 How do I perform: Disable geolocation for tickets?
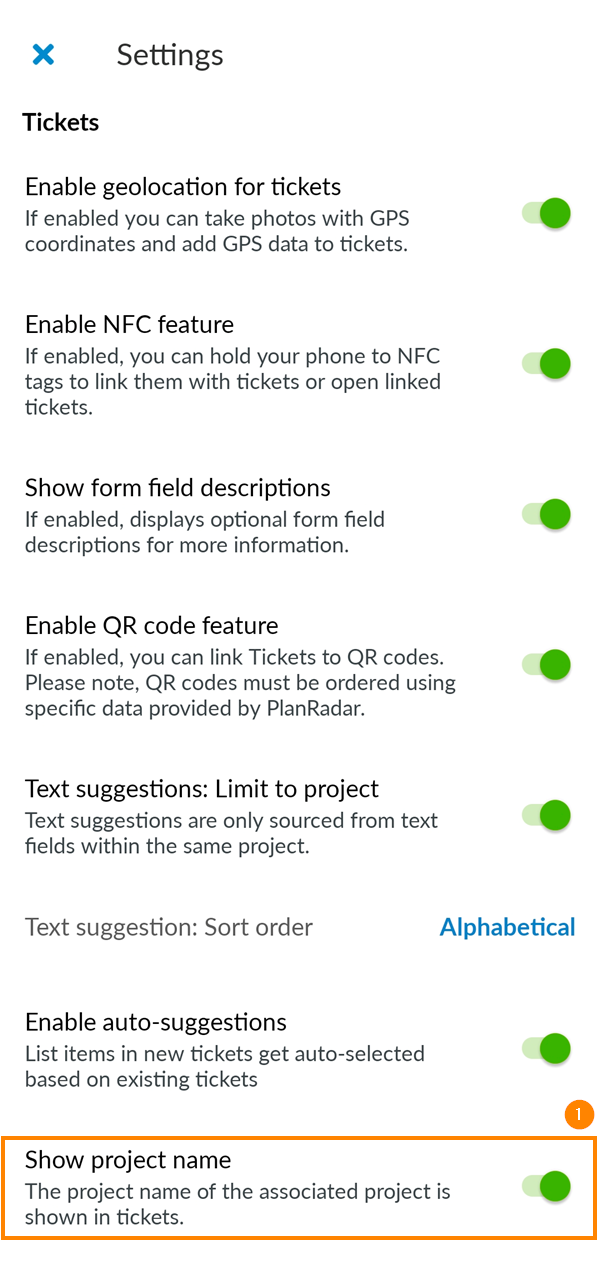click(x=546, y=213)
